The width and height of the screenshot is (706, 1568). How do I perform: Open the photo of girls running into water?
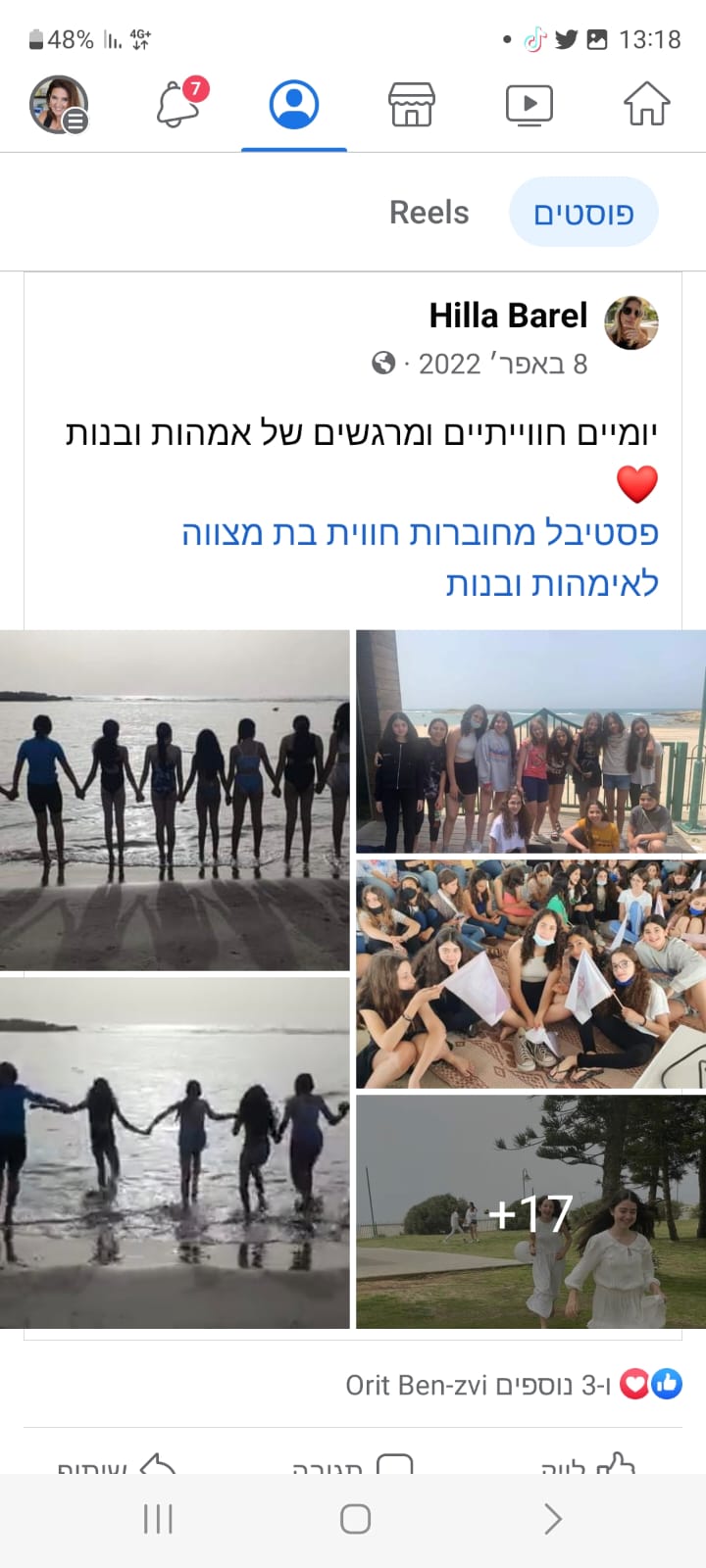[175, 1153]
